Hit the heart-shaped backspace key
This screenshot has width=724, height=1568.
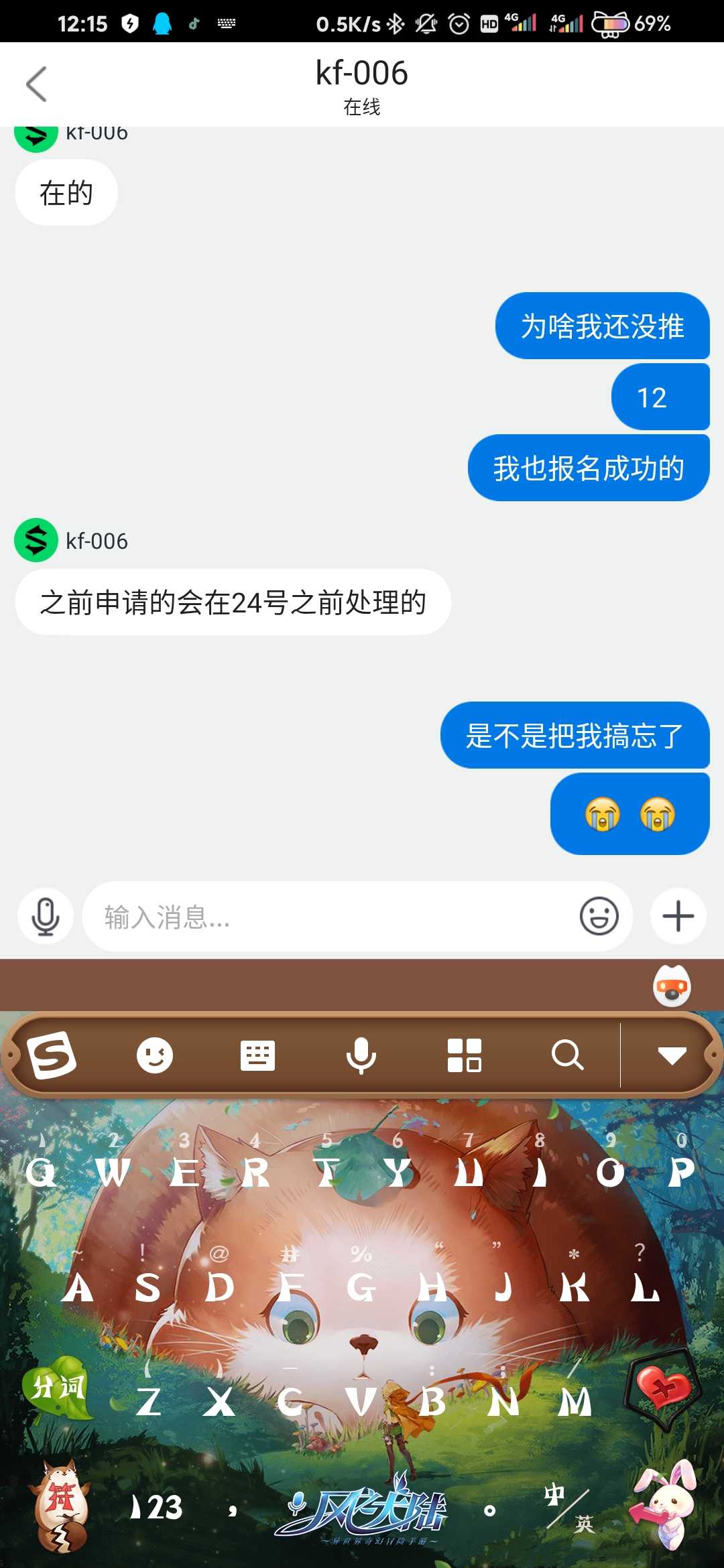664,1388
